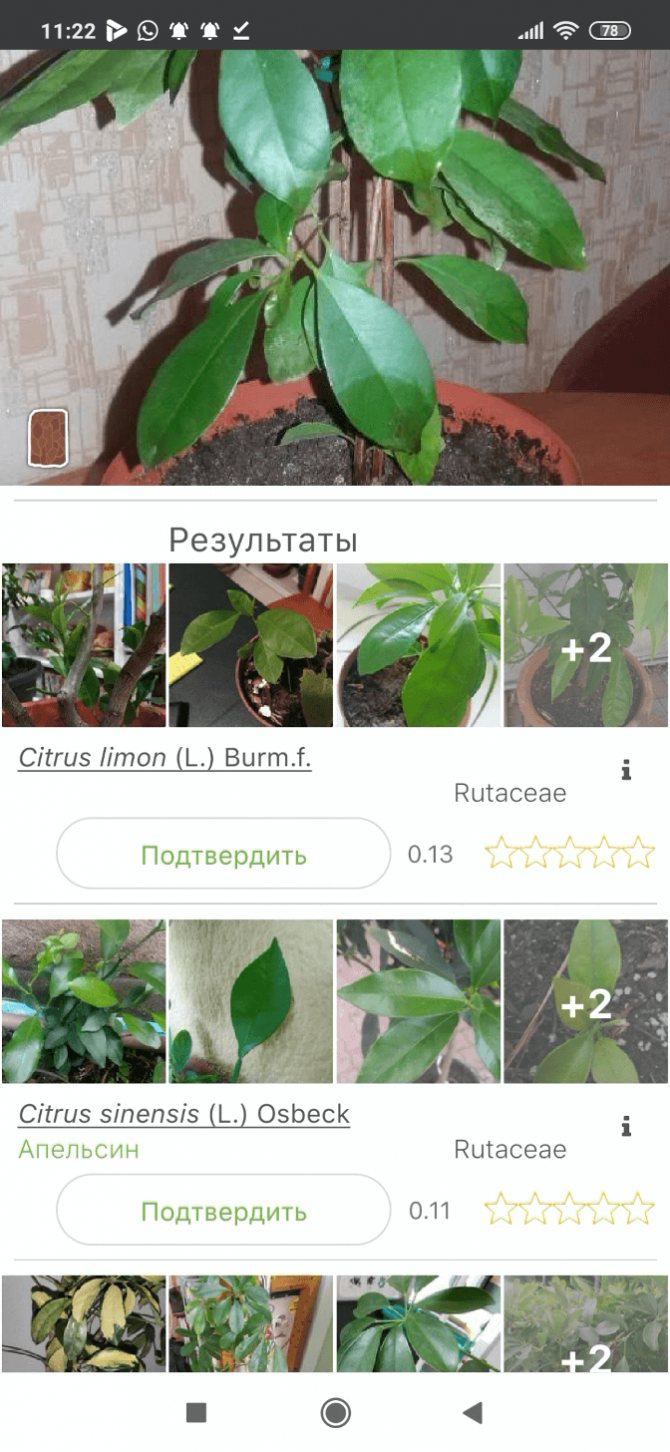View +2 more photos of Citrus sinensis
The image size is (670, 1452).
coord(586,1002)
